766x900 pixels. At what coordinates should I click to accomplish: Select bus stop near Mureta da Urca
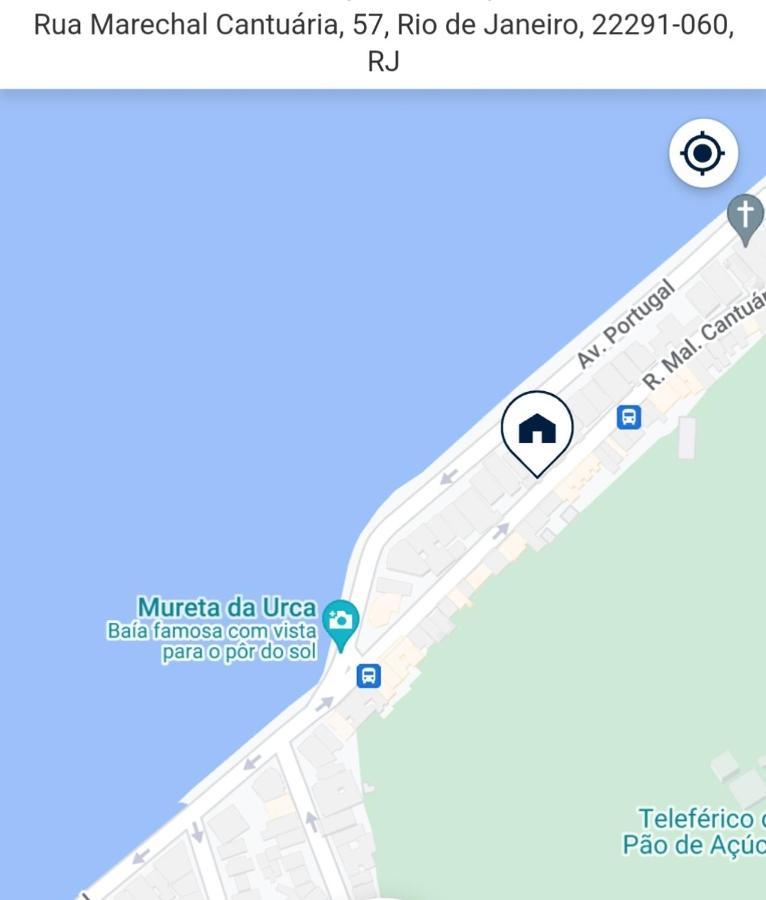(369, 676)
